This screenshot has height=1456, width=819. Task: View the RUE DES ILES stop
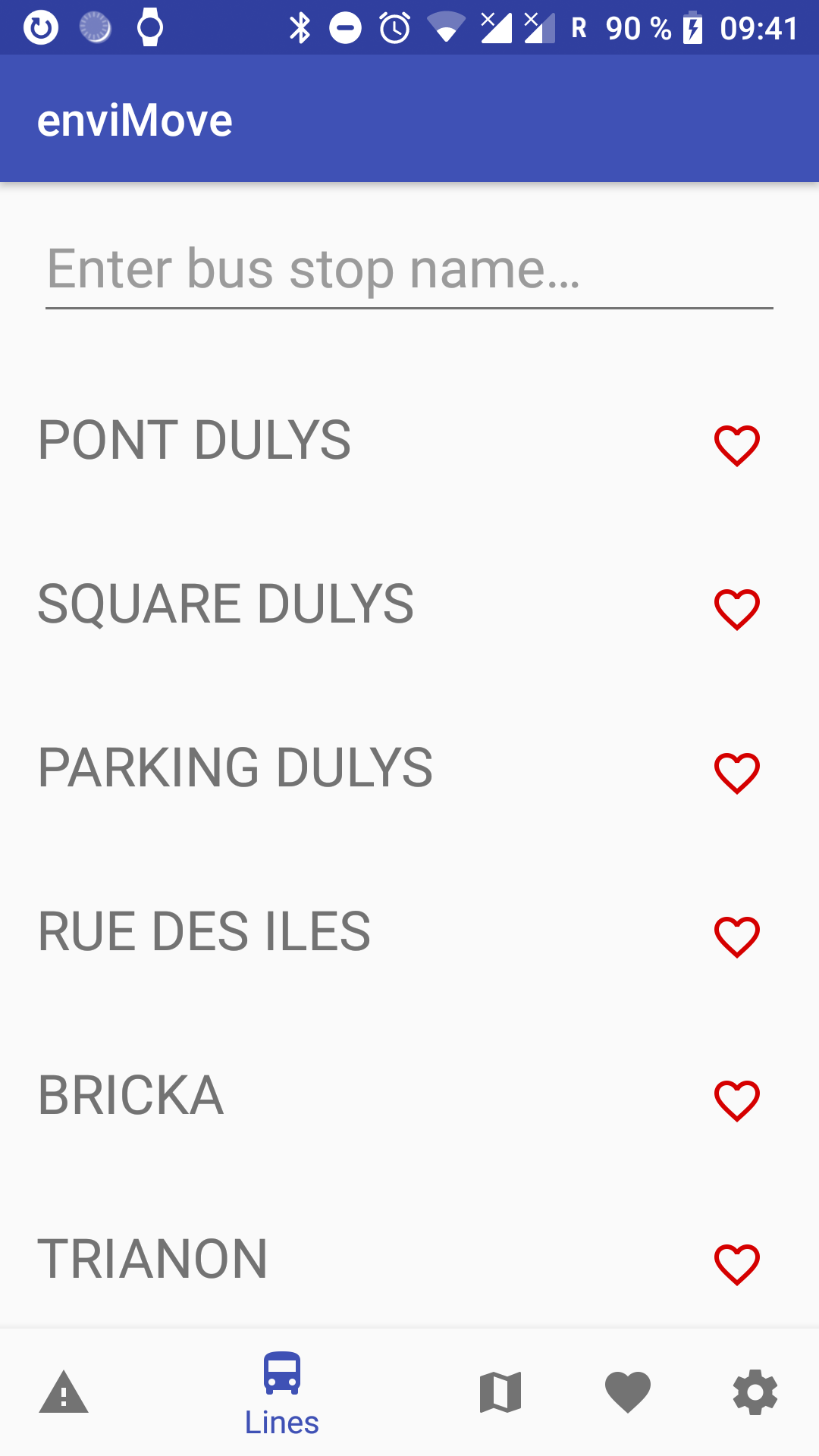204,932
